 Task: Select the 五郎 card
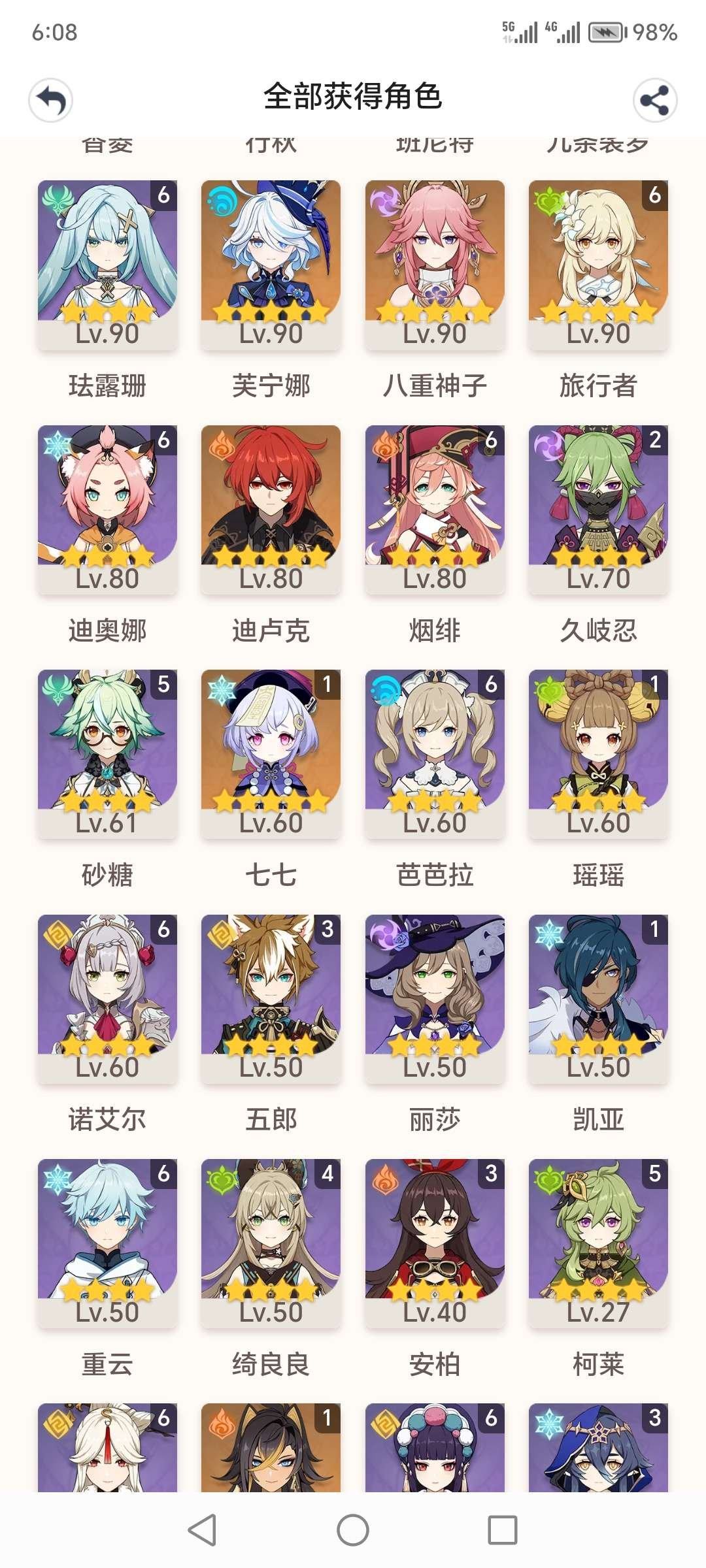[271, 999]
